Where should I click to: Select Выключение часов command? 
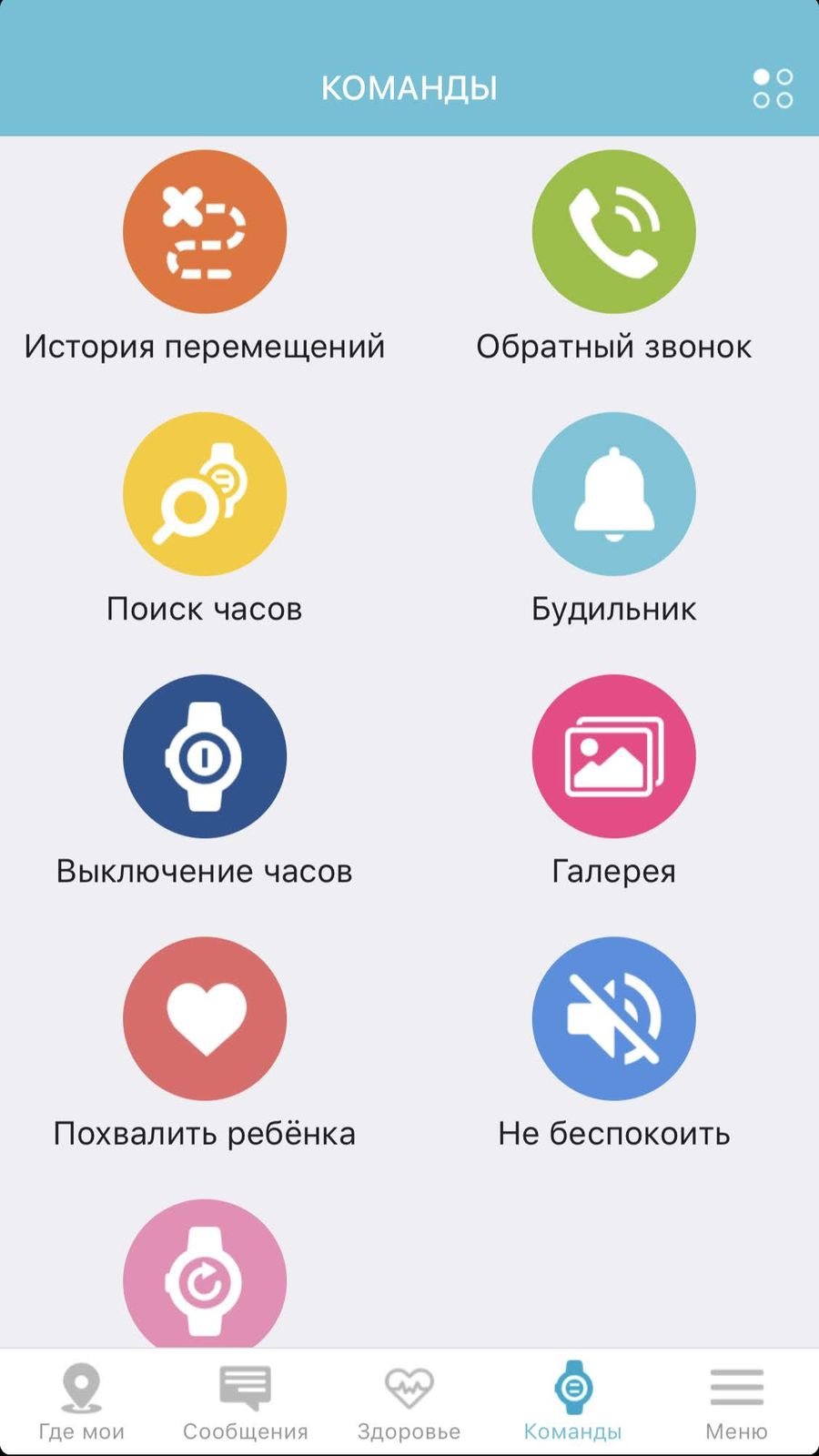205,756
